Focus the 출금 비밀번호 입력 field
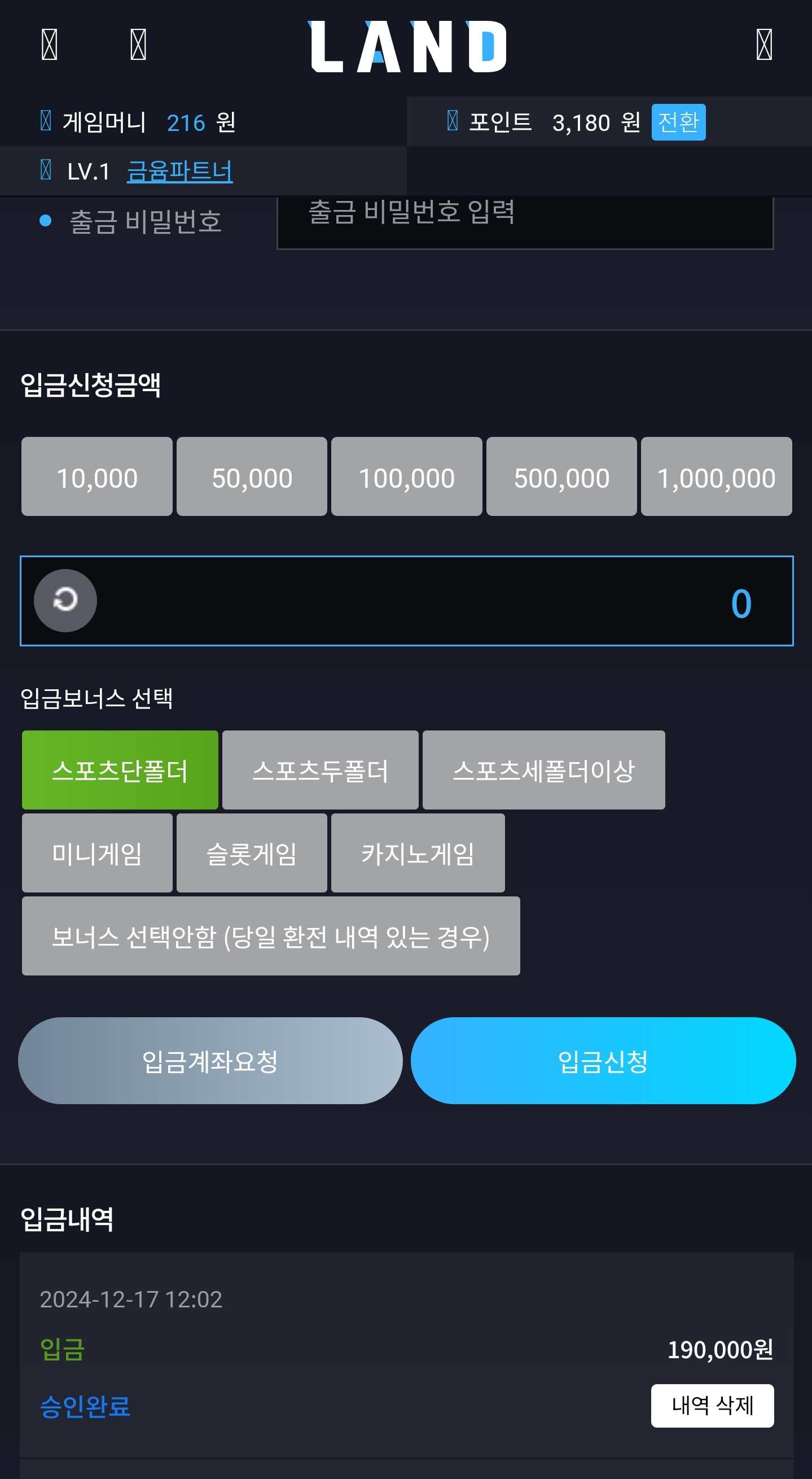The width and height of the screenshot is (812, 1479). [x=525, y=223]
